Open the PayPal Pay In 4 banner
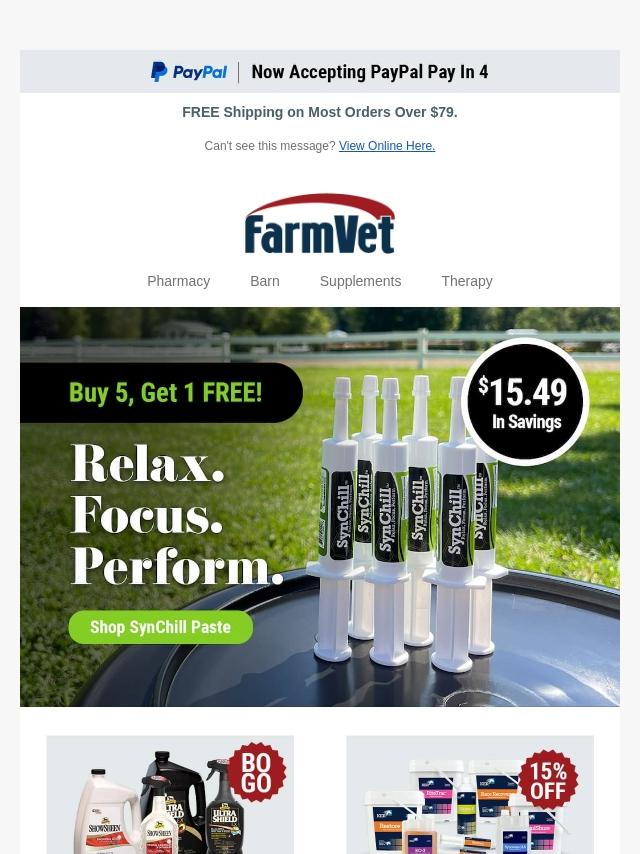This screenshot has height=854, width=640. pos(319,72)
